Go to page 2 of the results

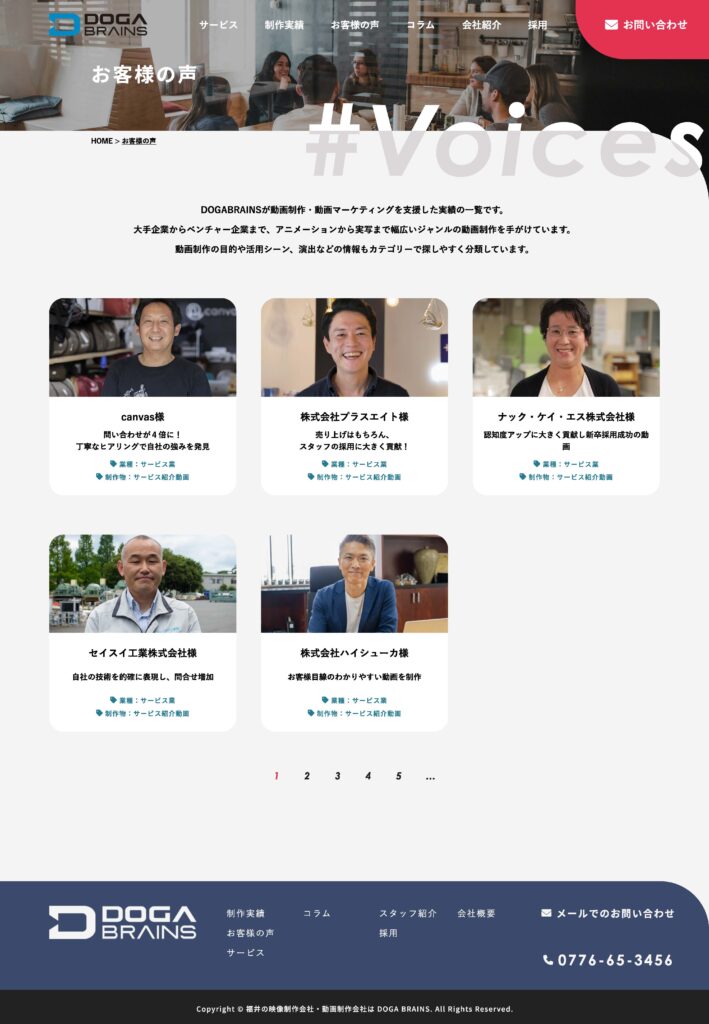tap(307, 776)
